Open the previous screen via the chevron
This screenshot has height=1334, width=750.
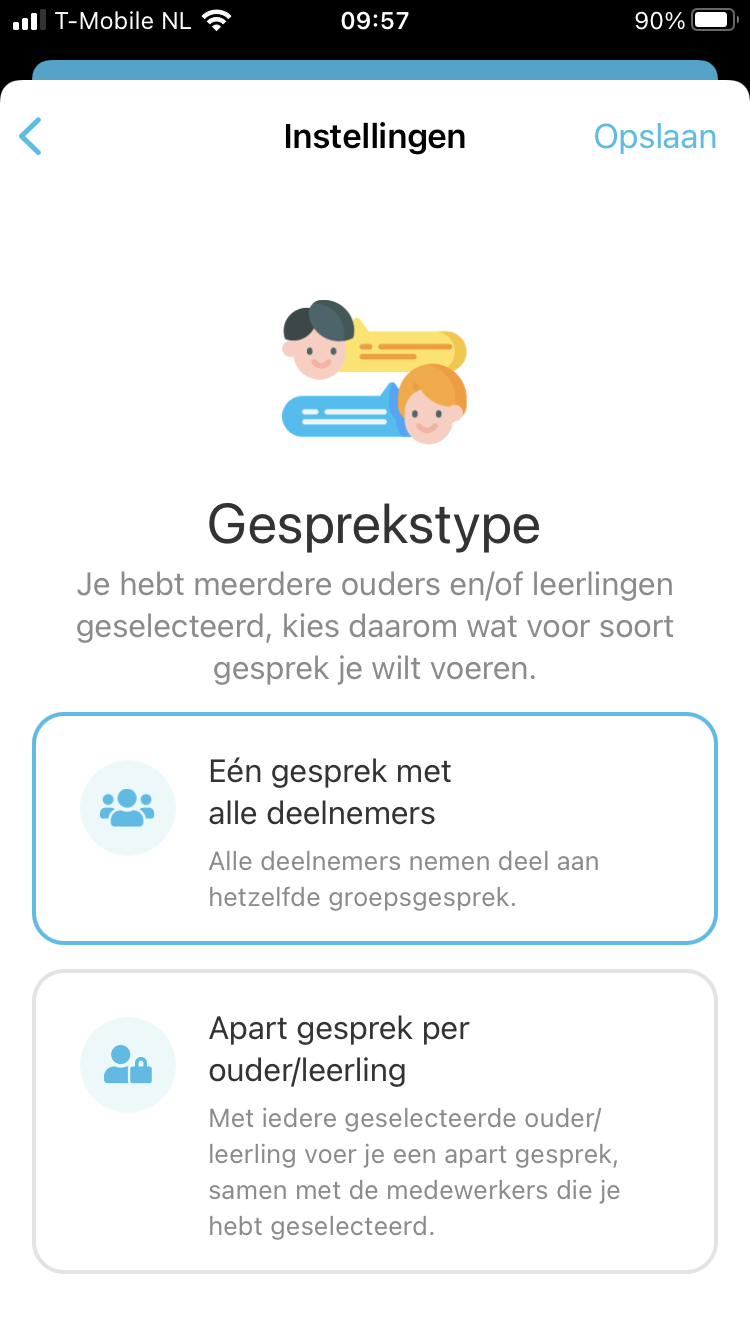tap(30, 136)
